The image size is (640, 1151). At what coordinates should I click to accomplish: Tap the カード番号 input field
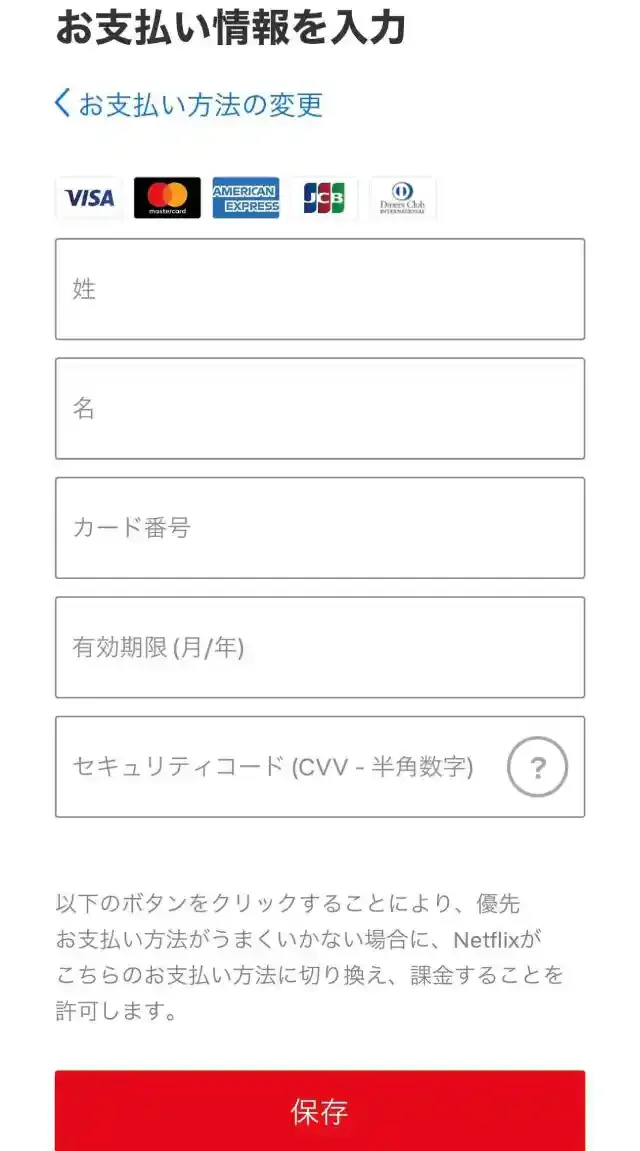coord(319,528)
